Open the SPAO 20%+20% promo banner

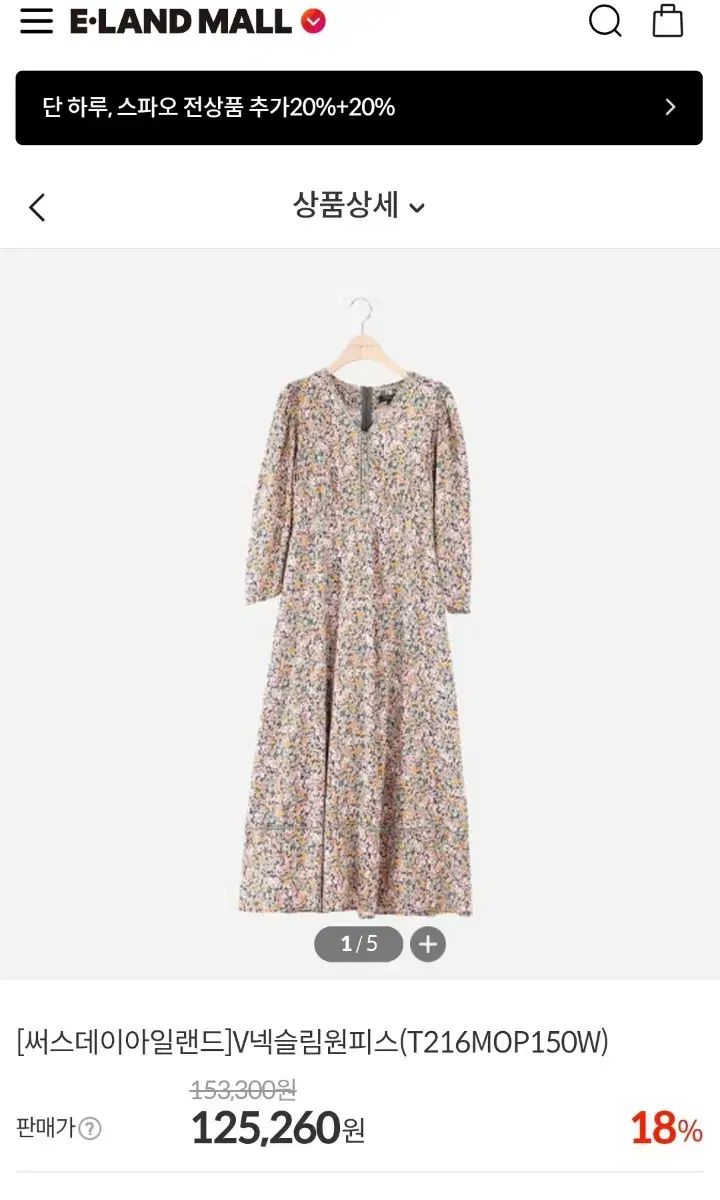pyautogui.click(x=359, y=108)
